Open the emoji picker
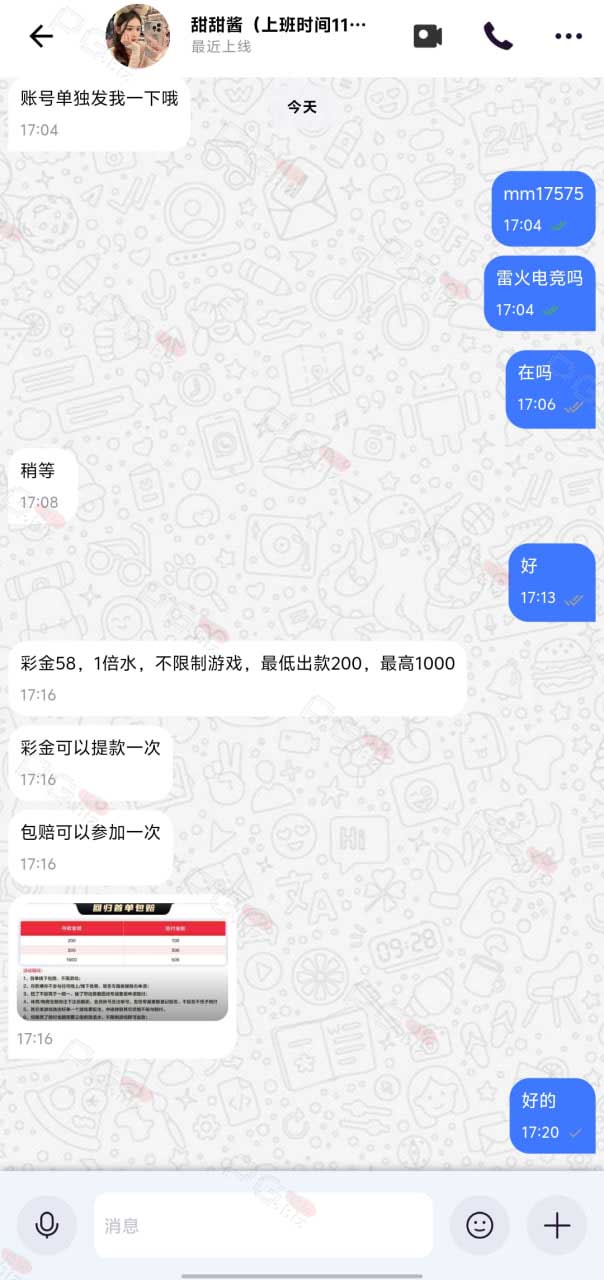 click(480, 1225)
